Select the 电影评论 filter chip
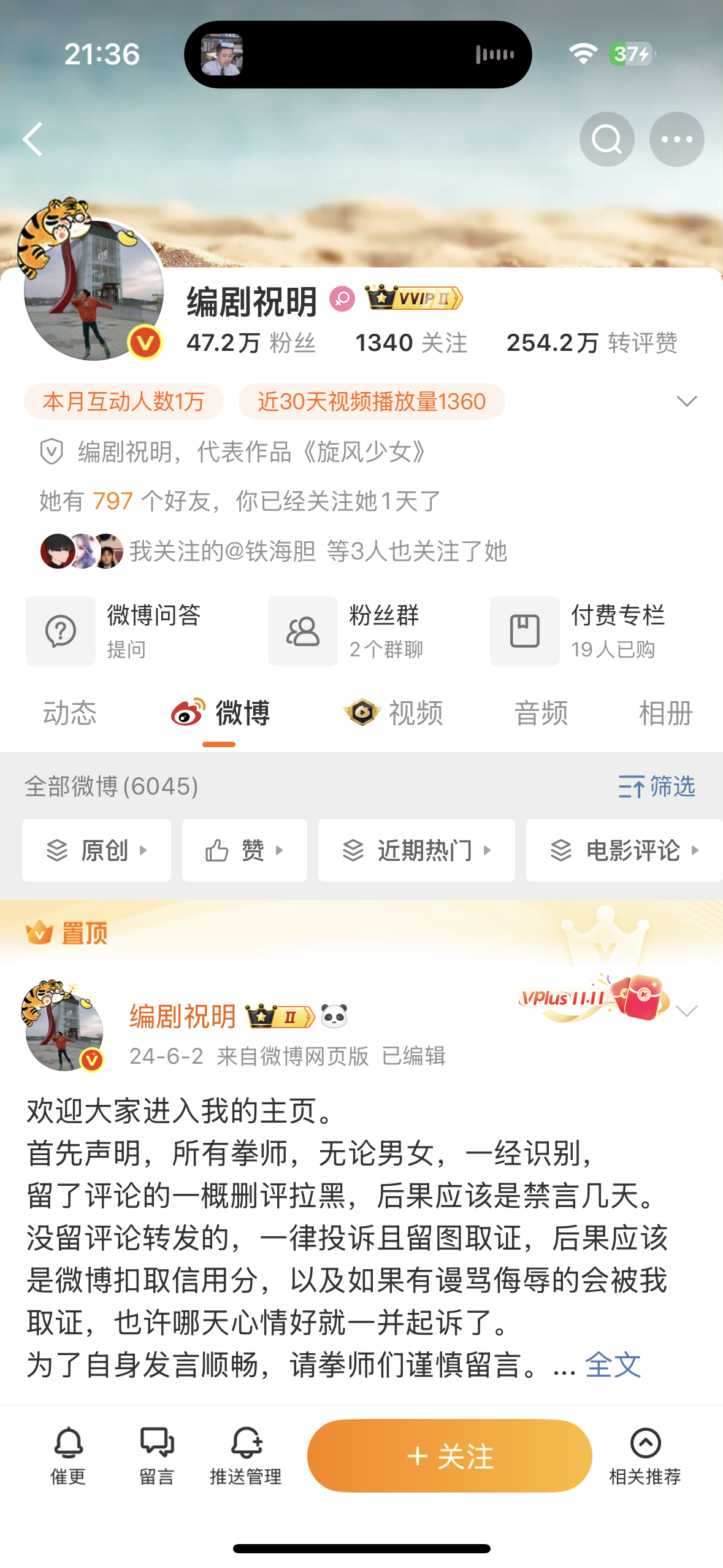Image resolution: width=723 pixels, height=1568 pixels. (x=624, y=850)
